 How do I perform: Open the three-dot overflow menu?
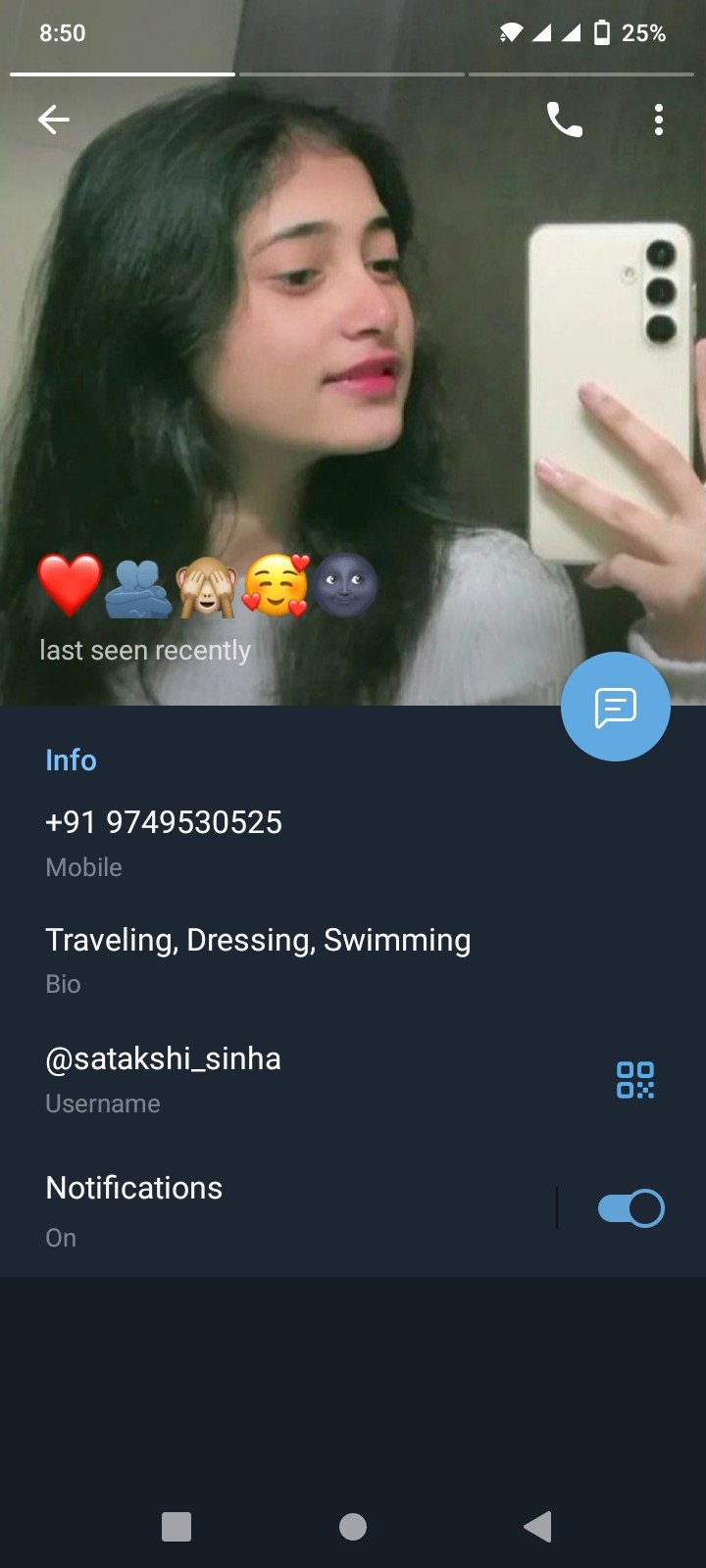click(659, 121)
